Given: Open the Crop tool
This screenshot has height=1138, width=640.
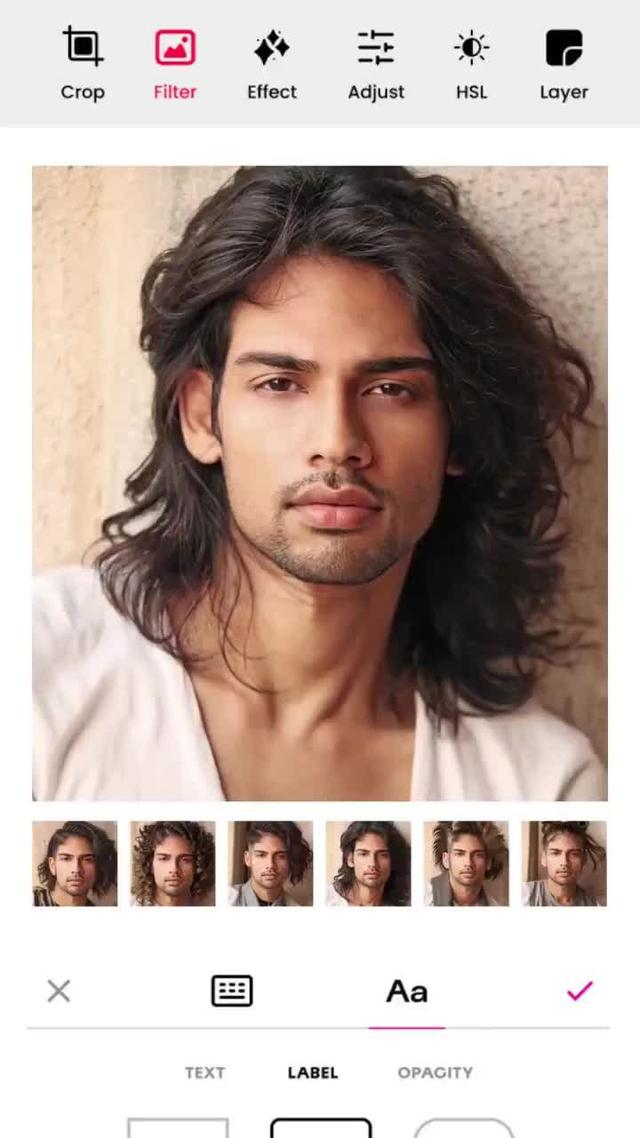Looking at the screenshot, I should 82,65.
